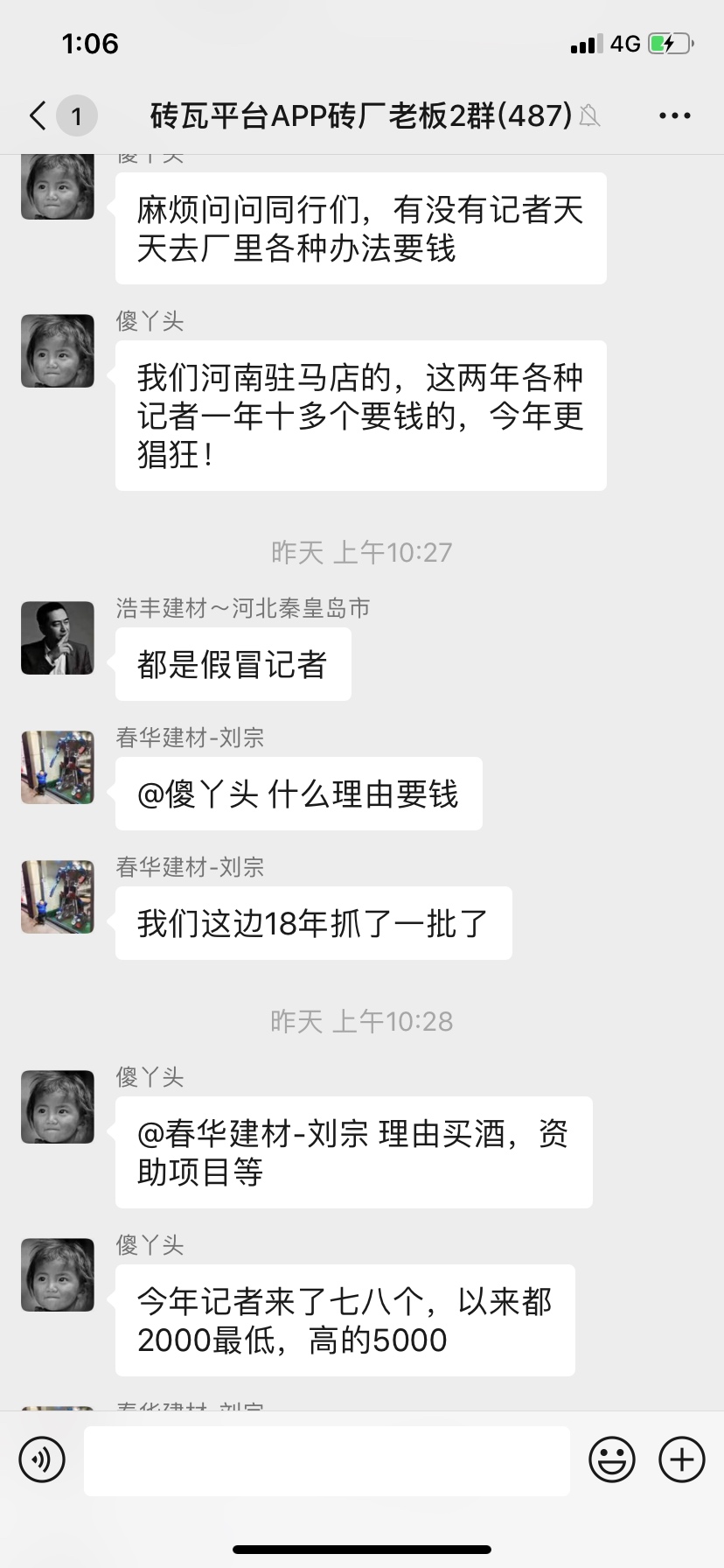Open 傻丫头 avatar beside 理由买酒 message
Screen dimensions: 724x1568
[58, 1107]
